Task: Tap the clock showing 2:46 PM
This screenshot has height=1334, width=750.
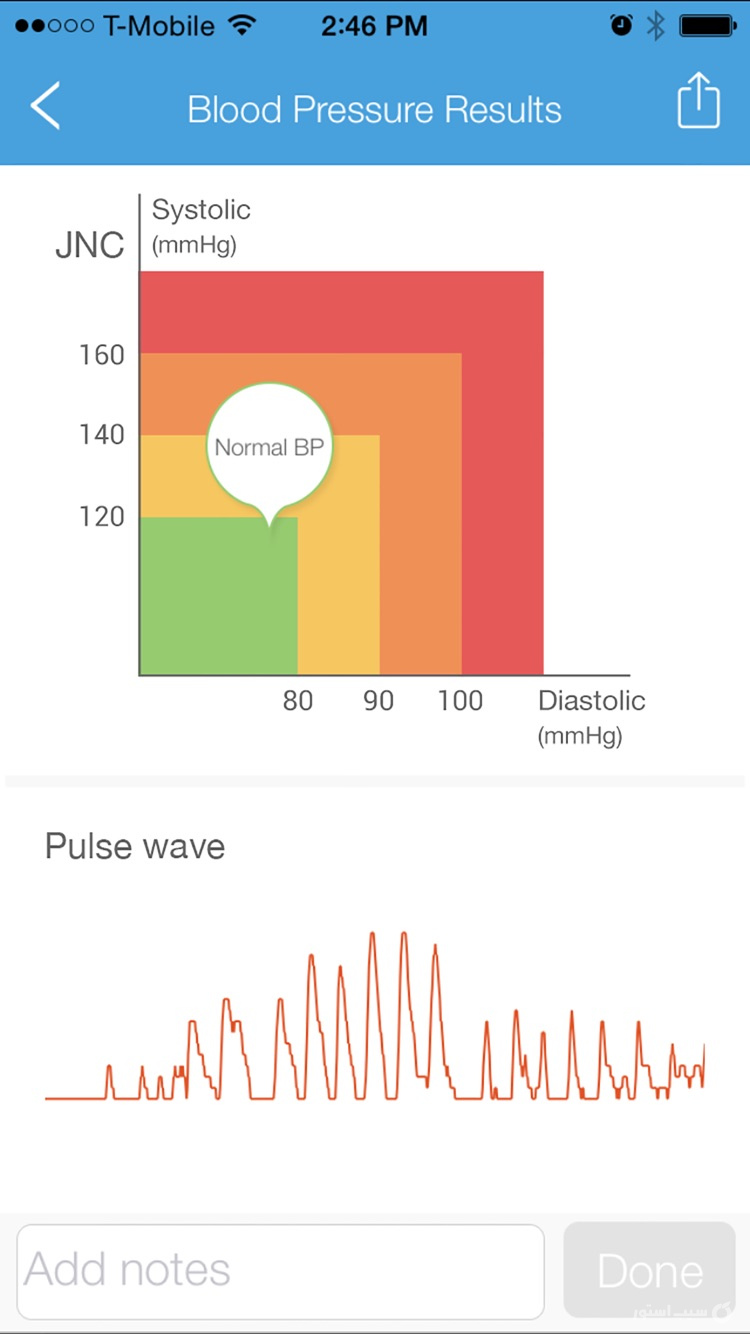Action: tap(375, 26)
